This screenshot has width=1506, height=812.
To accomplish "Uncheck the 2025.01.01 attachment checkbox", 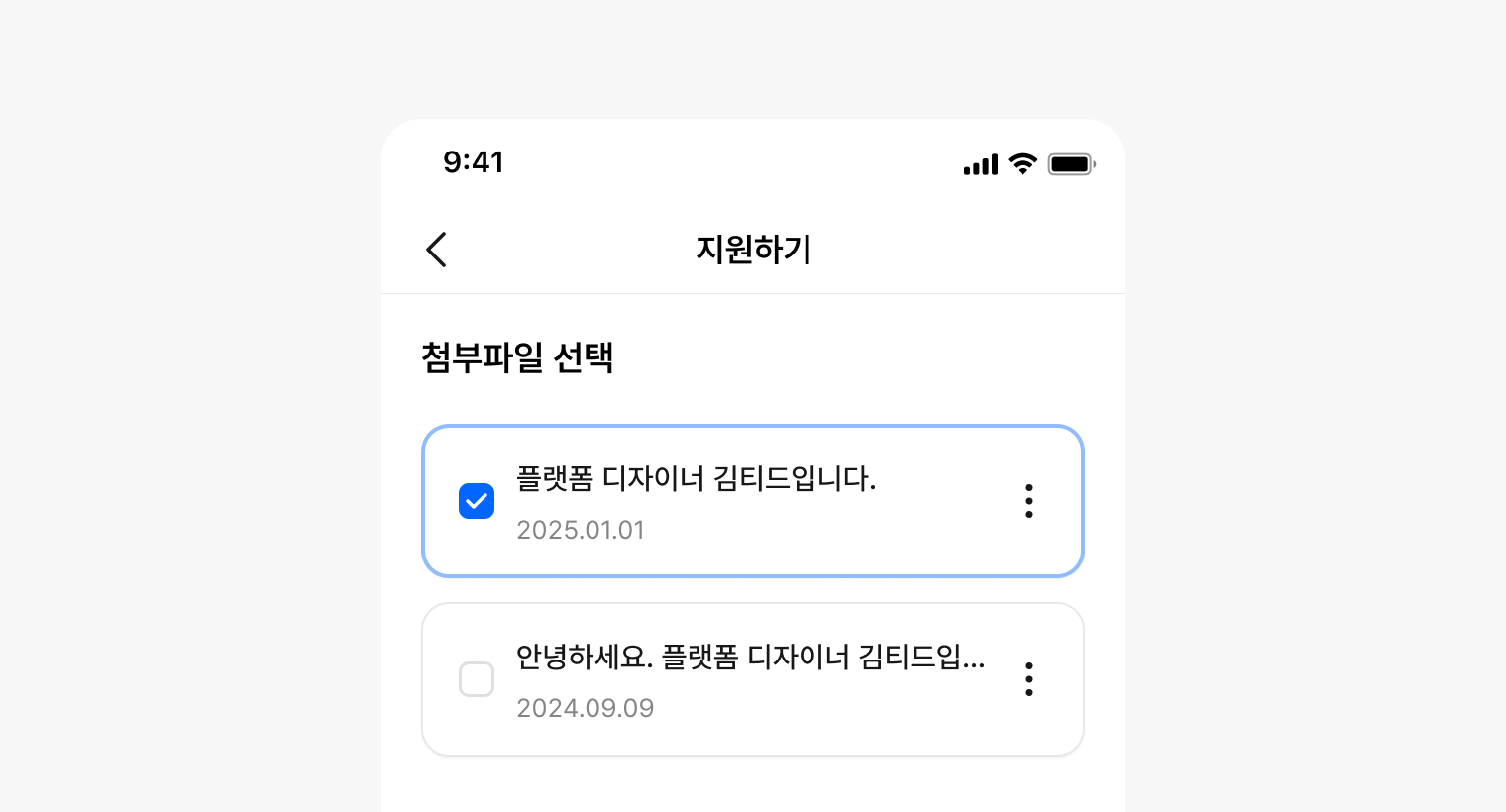I will 477,501.
